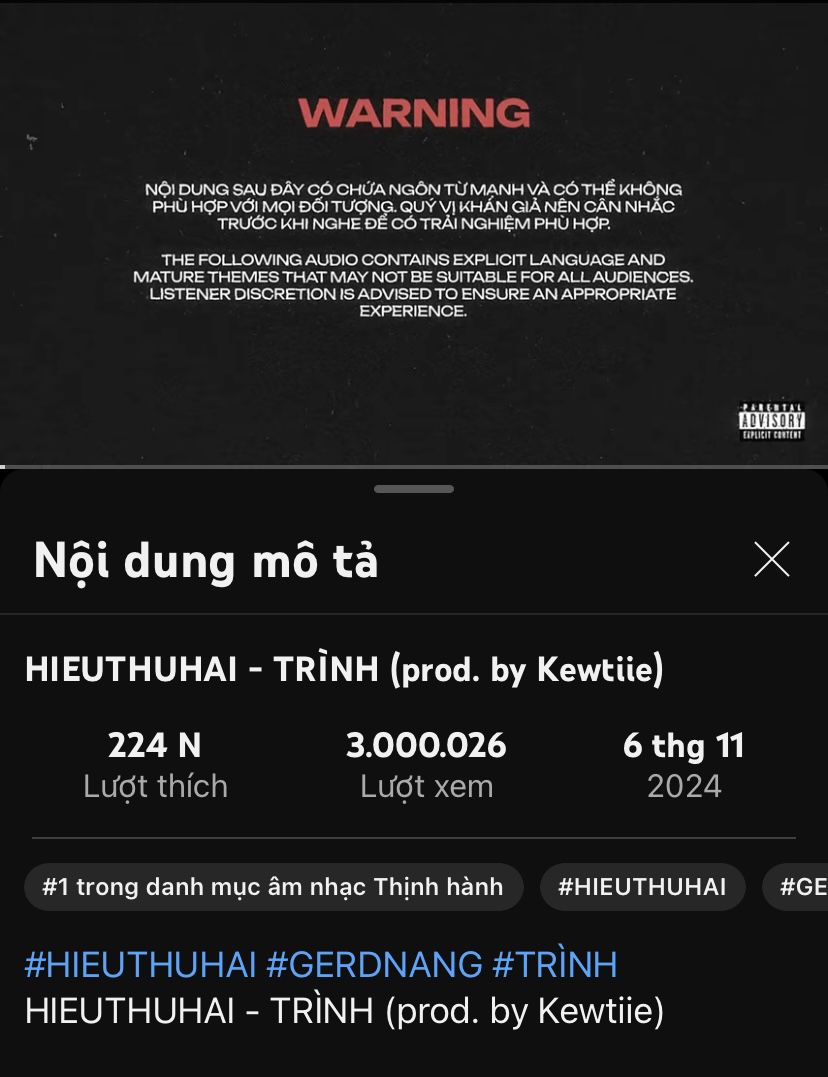
Task: Close the Nội dung mô tả panel
Action: tap(771, 560)
